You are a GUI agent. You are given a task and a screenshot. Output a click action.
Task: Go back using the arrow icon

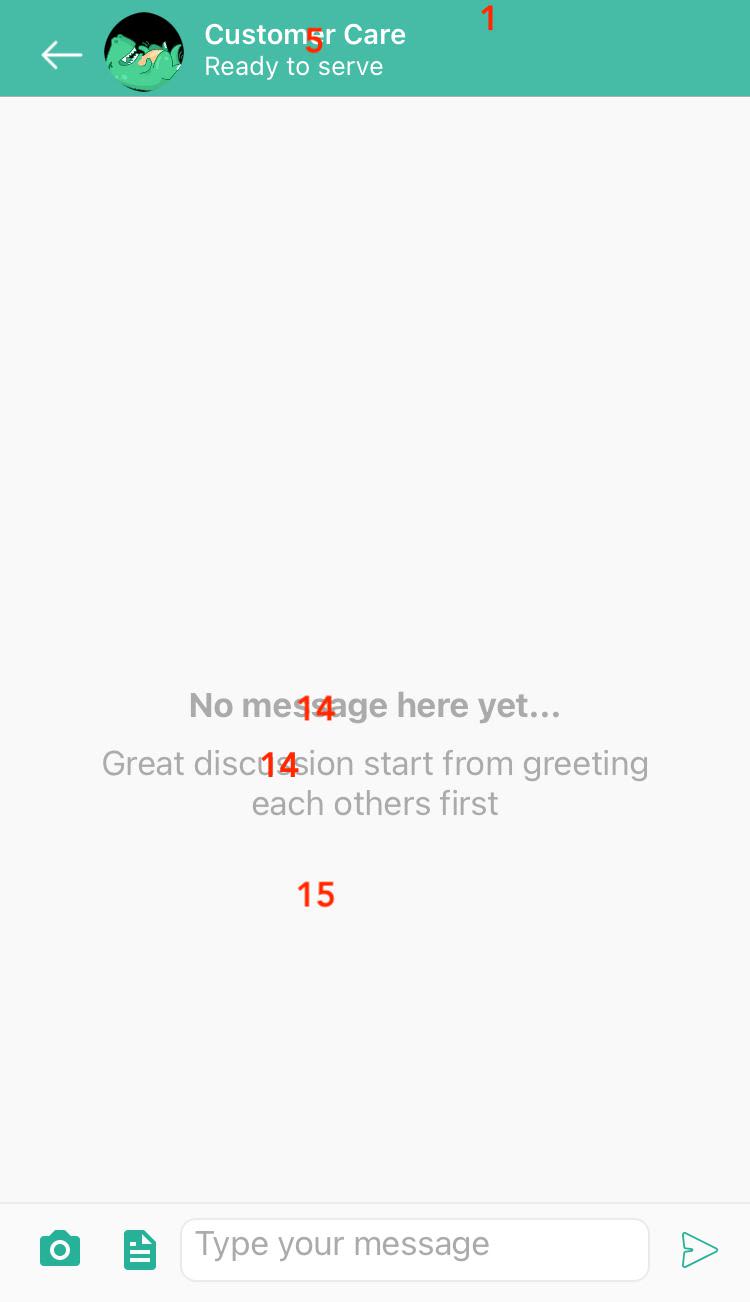[61, 54]
